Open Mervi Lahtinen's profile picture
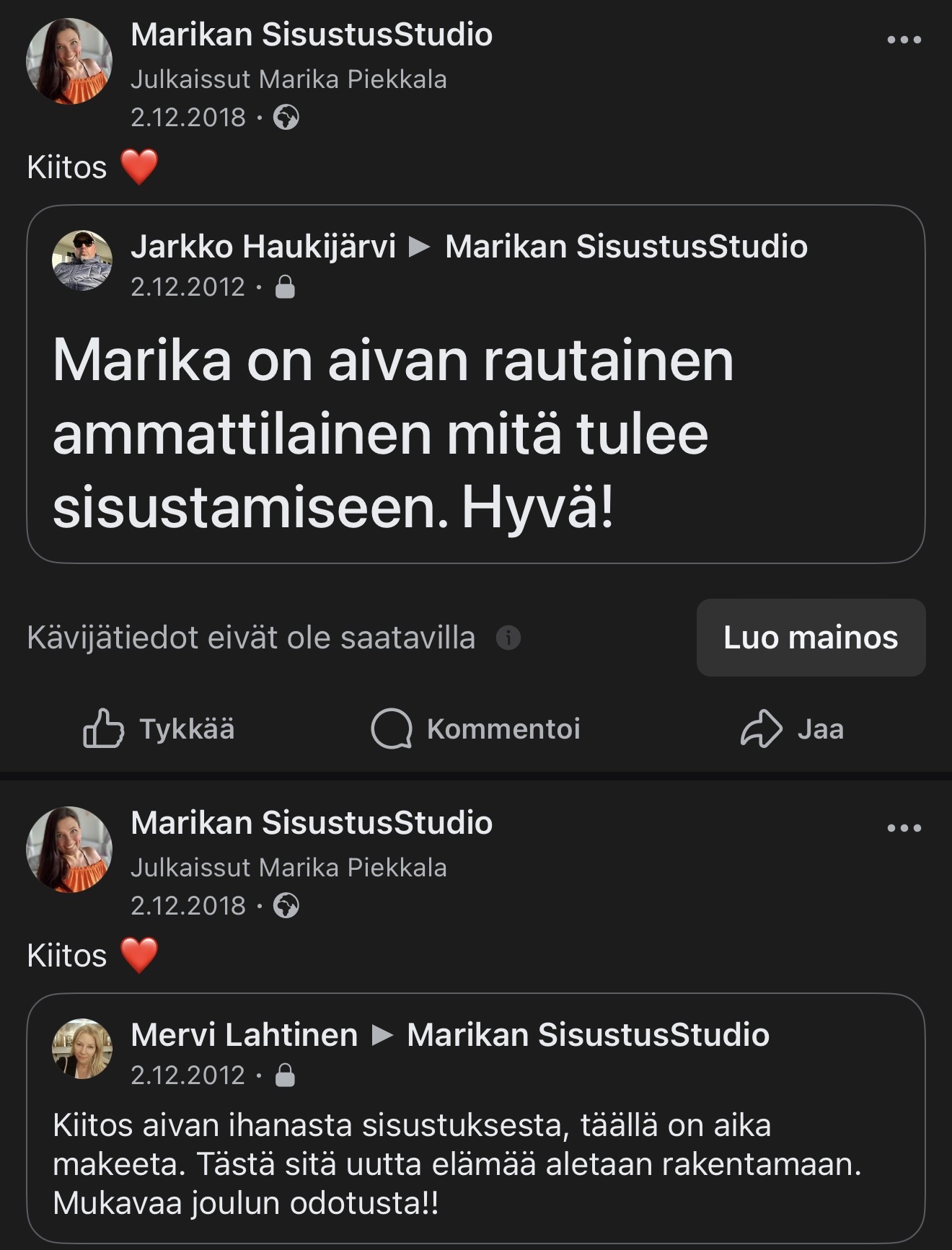952x1250 pixels. tap(82, 1049)
